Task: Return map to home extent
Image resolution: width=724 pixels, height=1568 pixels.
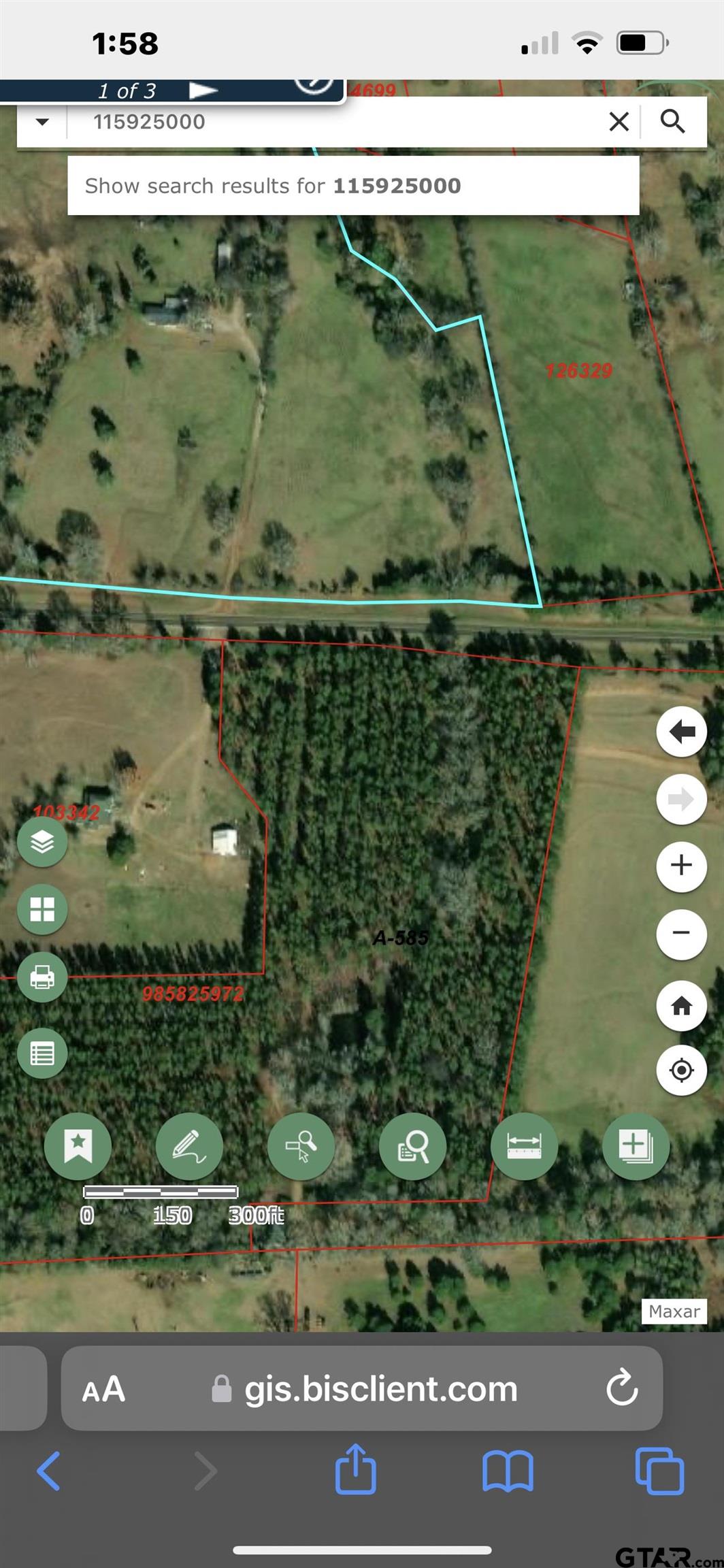Action: tap(681, 1005)
